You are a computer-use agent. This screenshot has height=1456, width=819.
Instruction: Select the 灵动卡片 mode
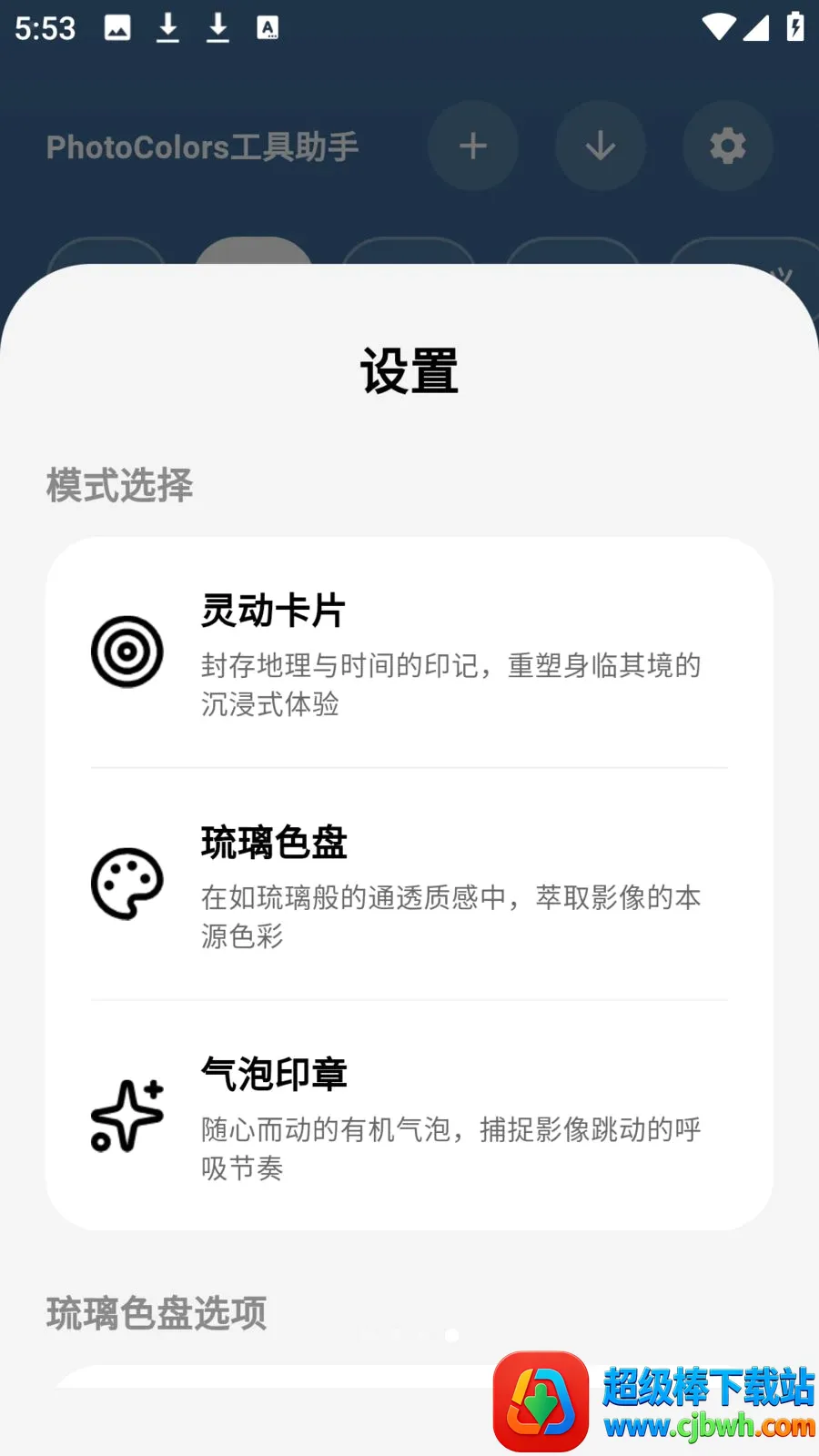tap(409, 652)
